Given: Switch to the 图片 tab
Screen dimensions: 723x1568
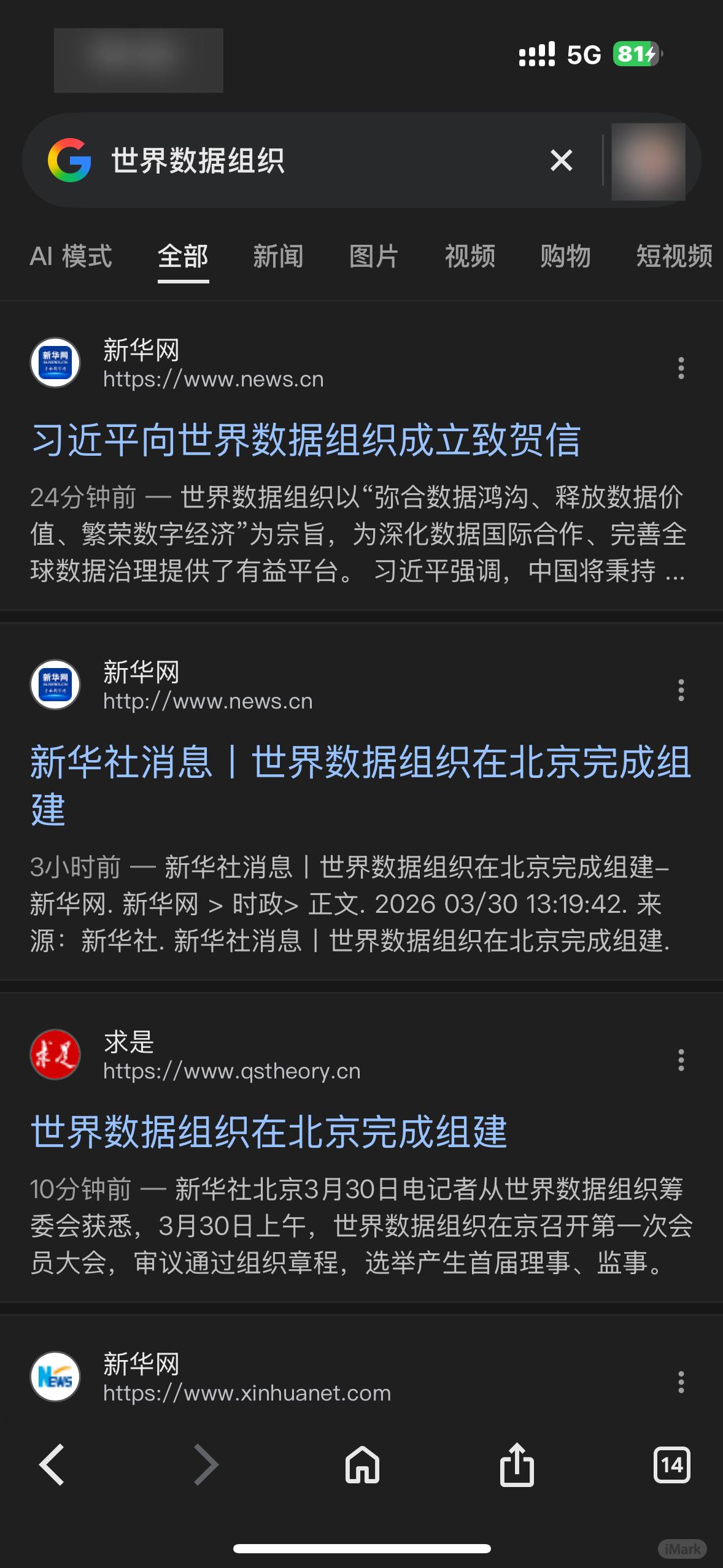Looking at the screenshot, I should [x=374, y=256].
